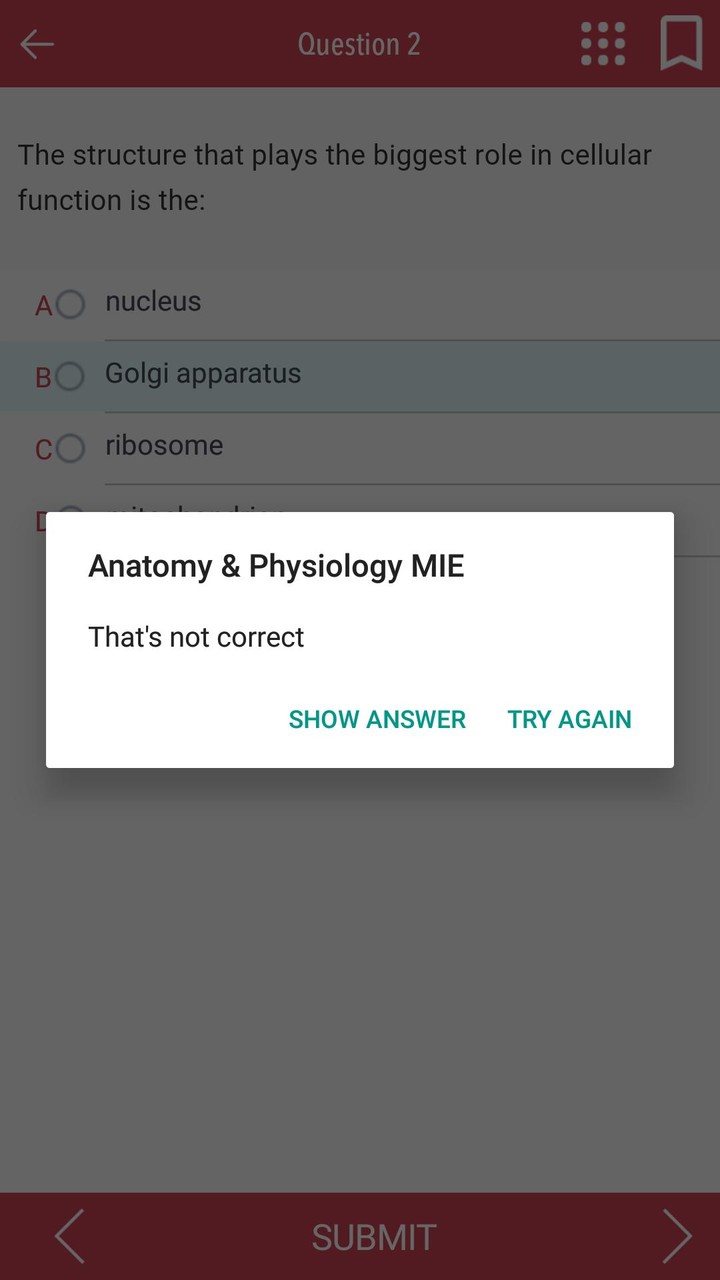The image size is (720, 1280).
Task: Tap the back arrow in the top bar
Action: [x=37, y=44]
